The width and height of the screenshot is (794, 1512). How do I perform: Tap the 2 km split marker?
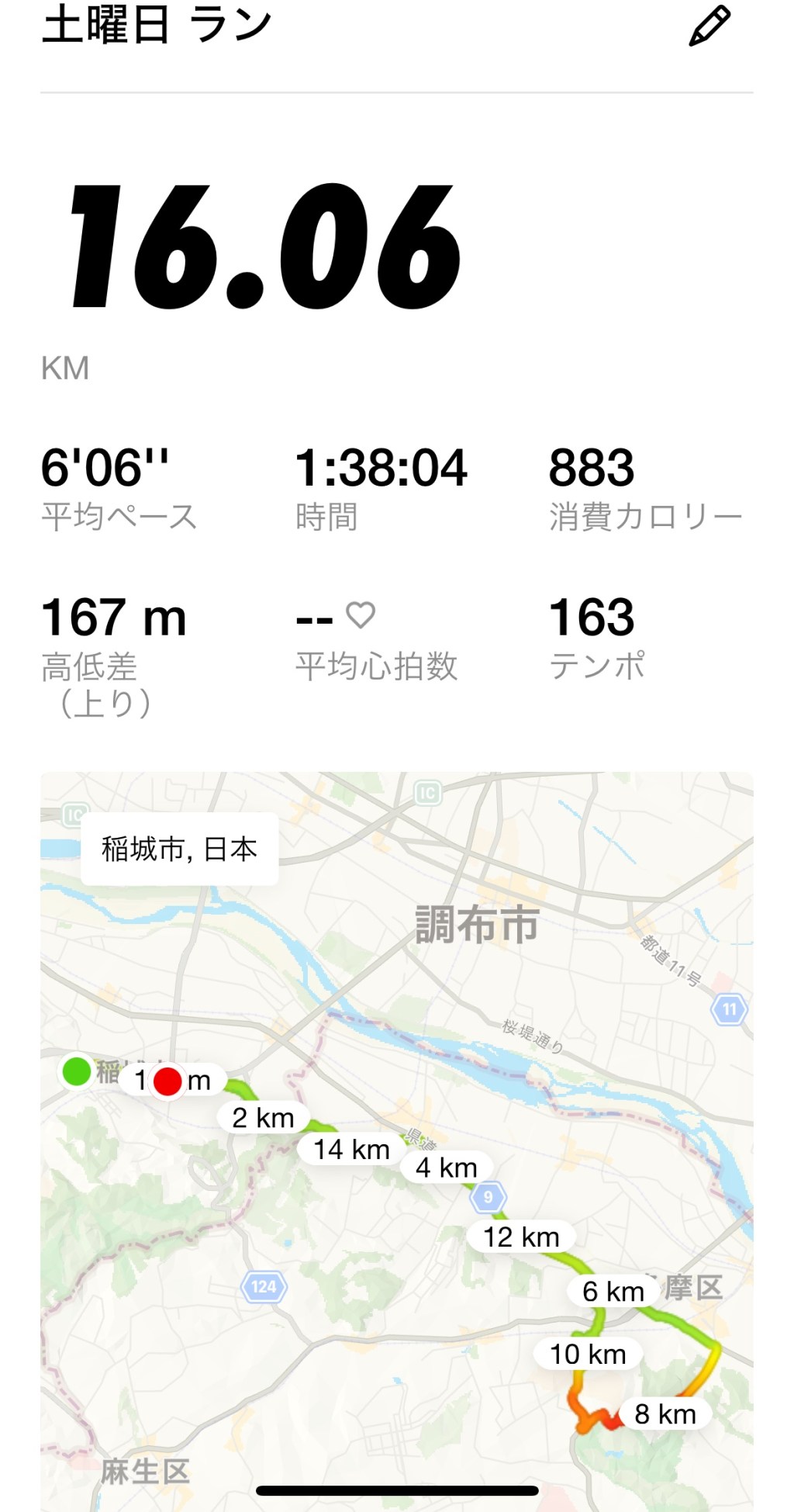click(x=263, y=1117)
